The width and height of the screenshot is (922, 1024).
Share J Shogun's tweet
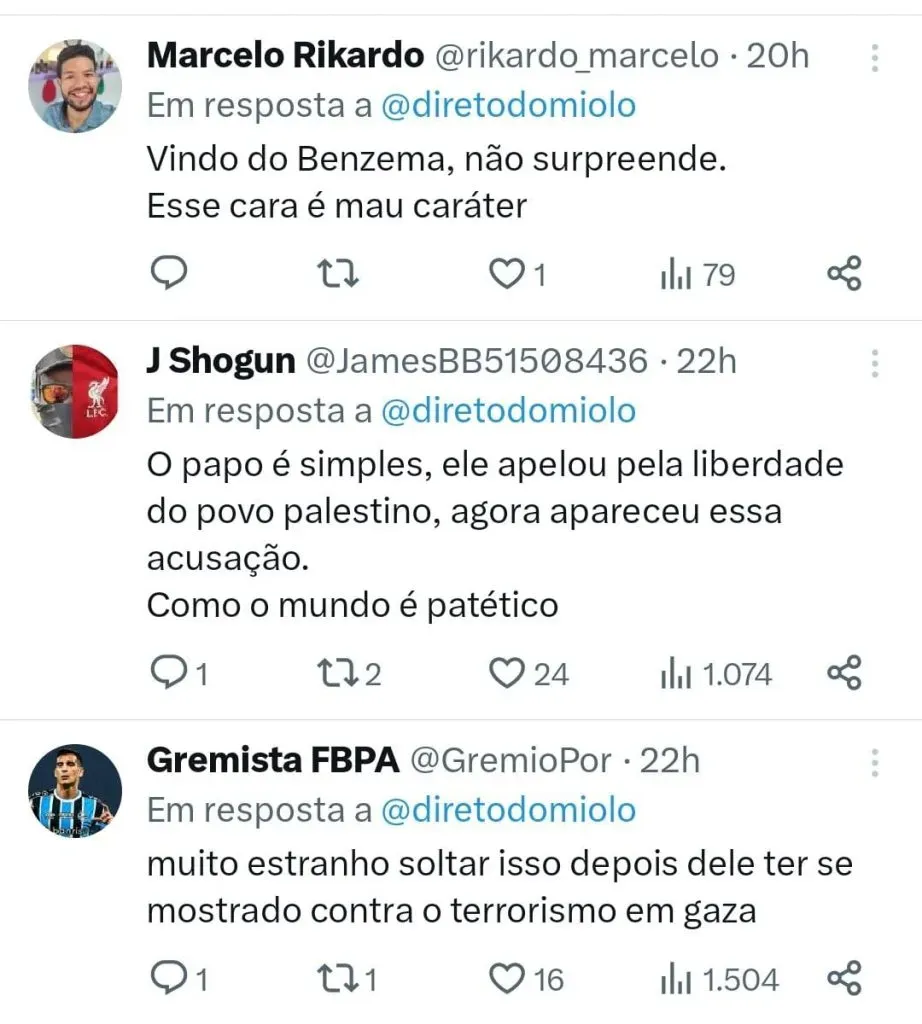click(845, 674)
